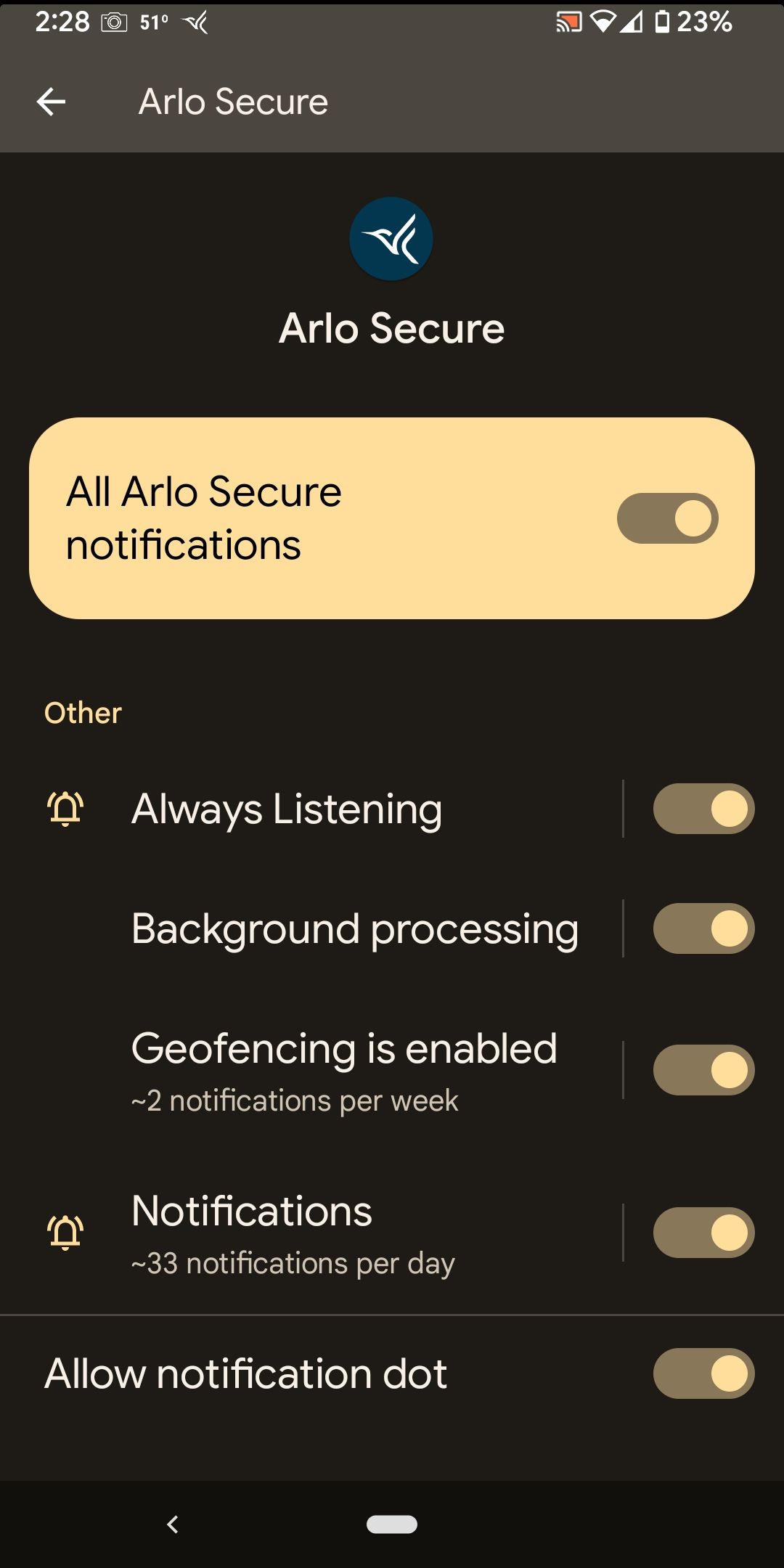This screenshot has height=1568, width=784.
Task: Switch off Geofencing is enabled notifications
Action: [x=703, y=1070]
